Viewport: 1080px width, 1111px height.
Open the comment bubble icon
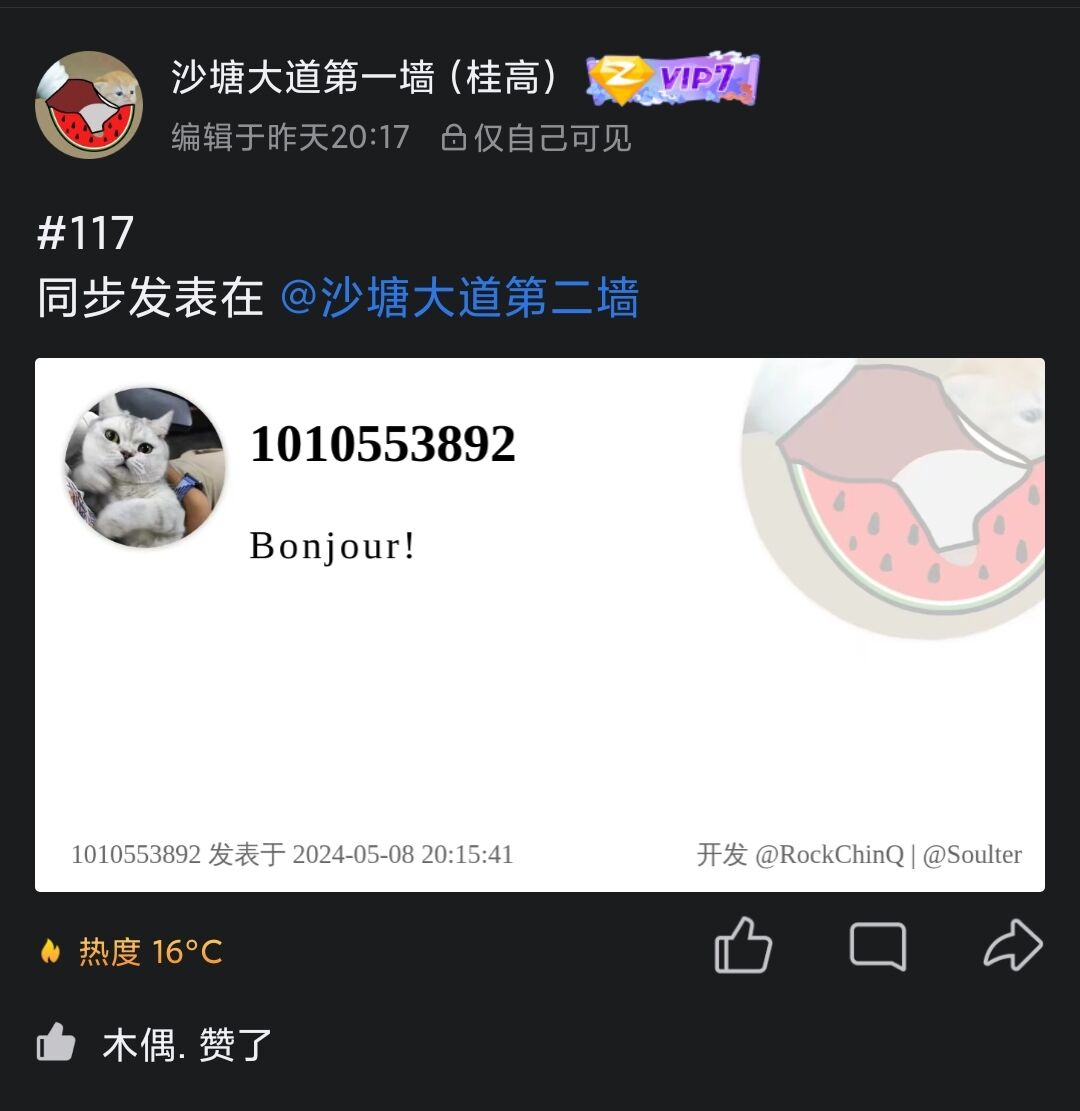pyautogui.click(x=877, y=947)
